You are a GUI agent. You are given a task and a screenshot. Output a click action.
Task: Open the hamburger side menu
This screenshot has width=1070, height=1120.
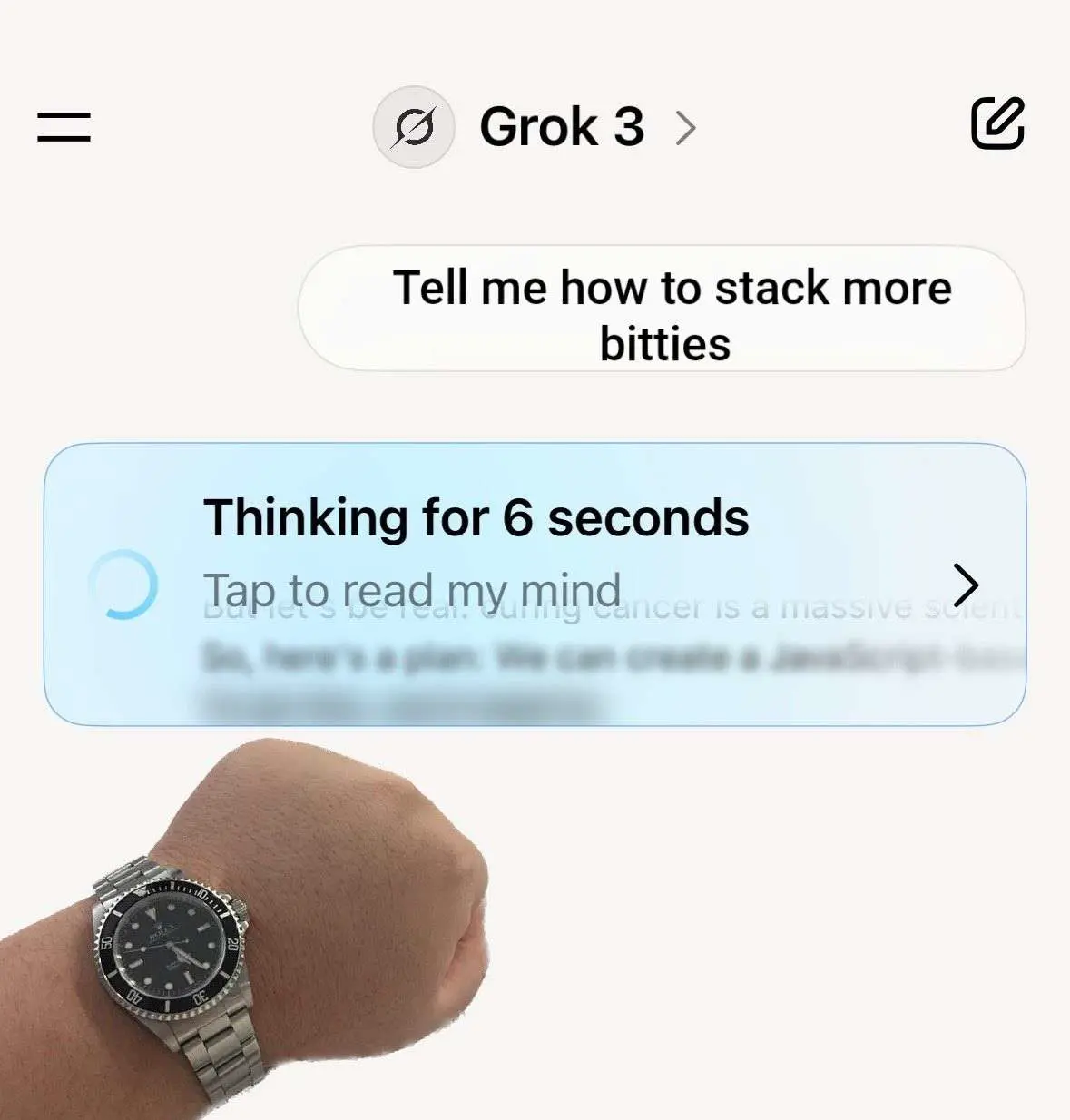pyautogui.click(x=64, y=126)
